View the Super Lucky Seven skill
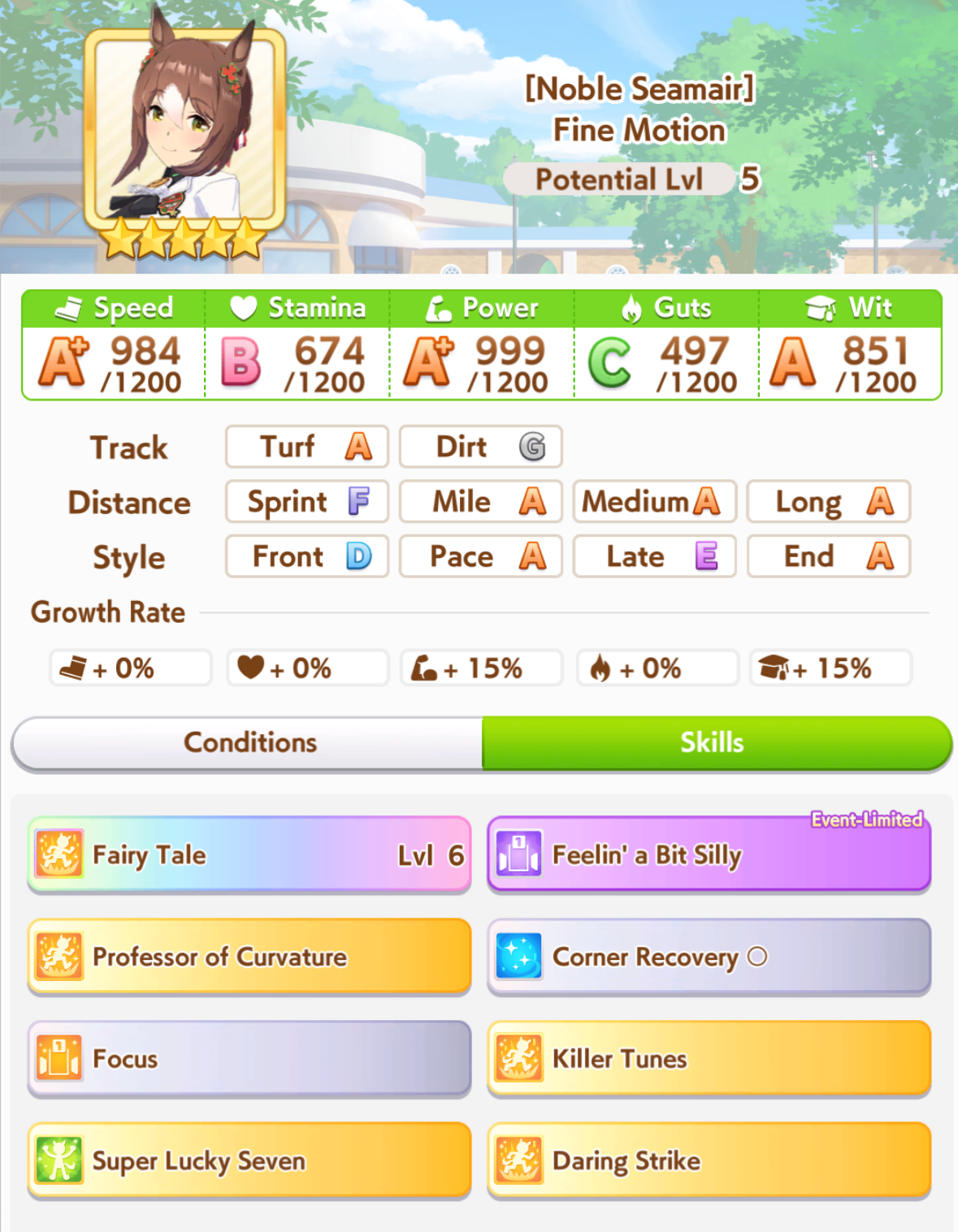Screen dimensions: 958x1232 tap(249, 1161)
